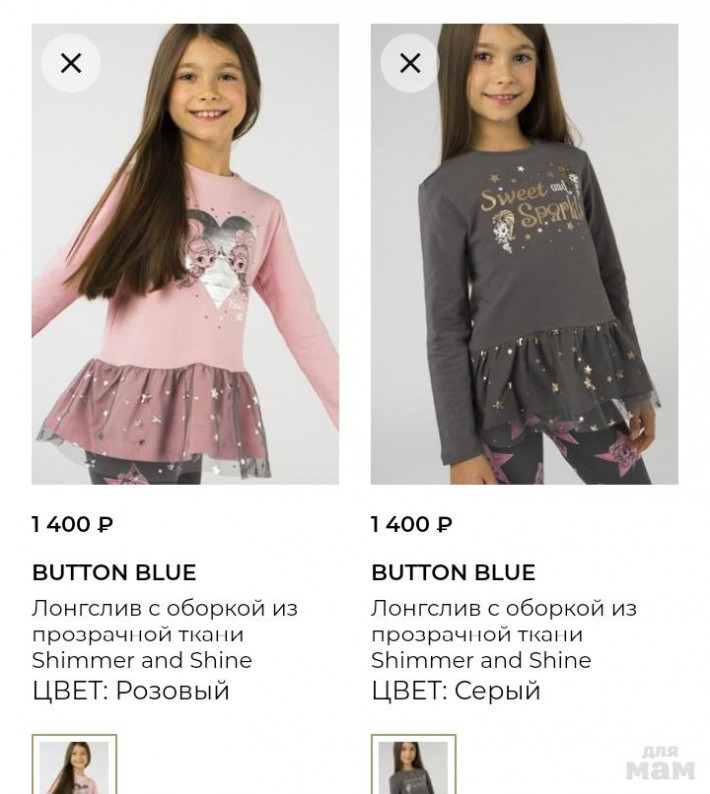Remove the pink longsleeve with the X
This screenshot has width=710, height=794.
[71, 64]
